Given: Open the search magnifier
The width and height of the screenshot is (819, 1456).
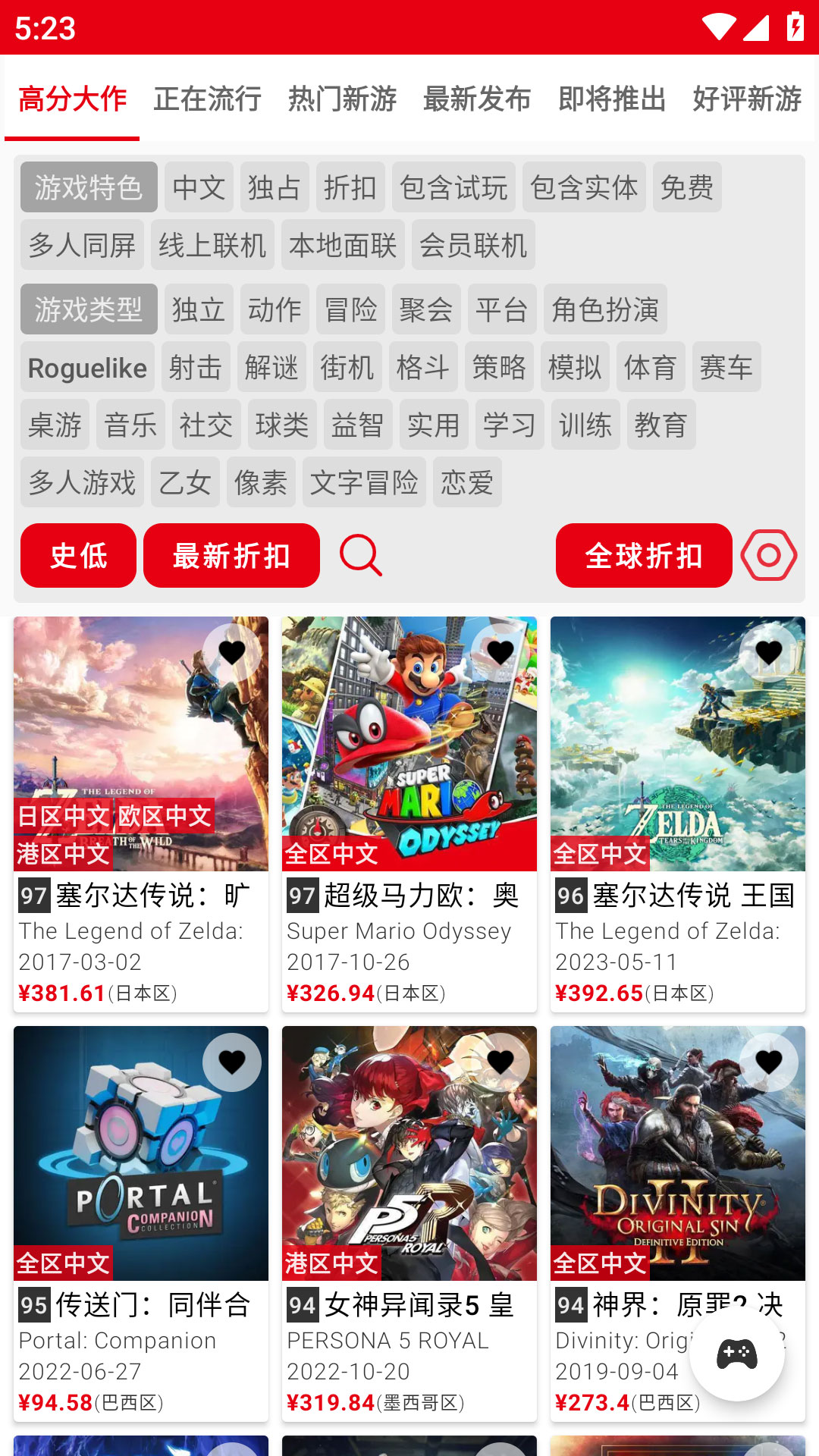Looking at the screenshot, I should [362, 556].
